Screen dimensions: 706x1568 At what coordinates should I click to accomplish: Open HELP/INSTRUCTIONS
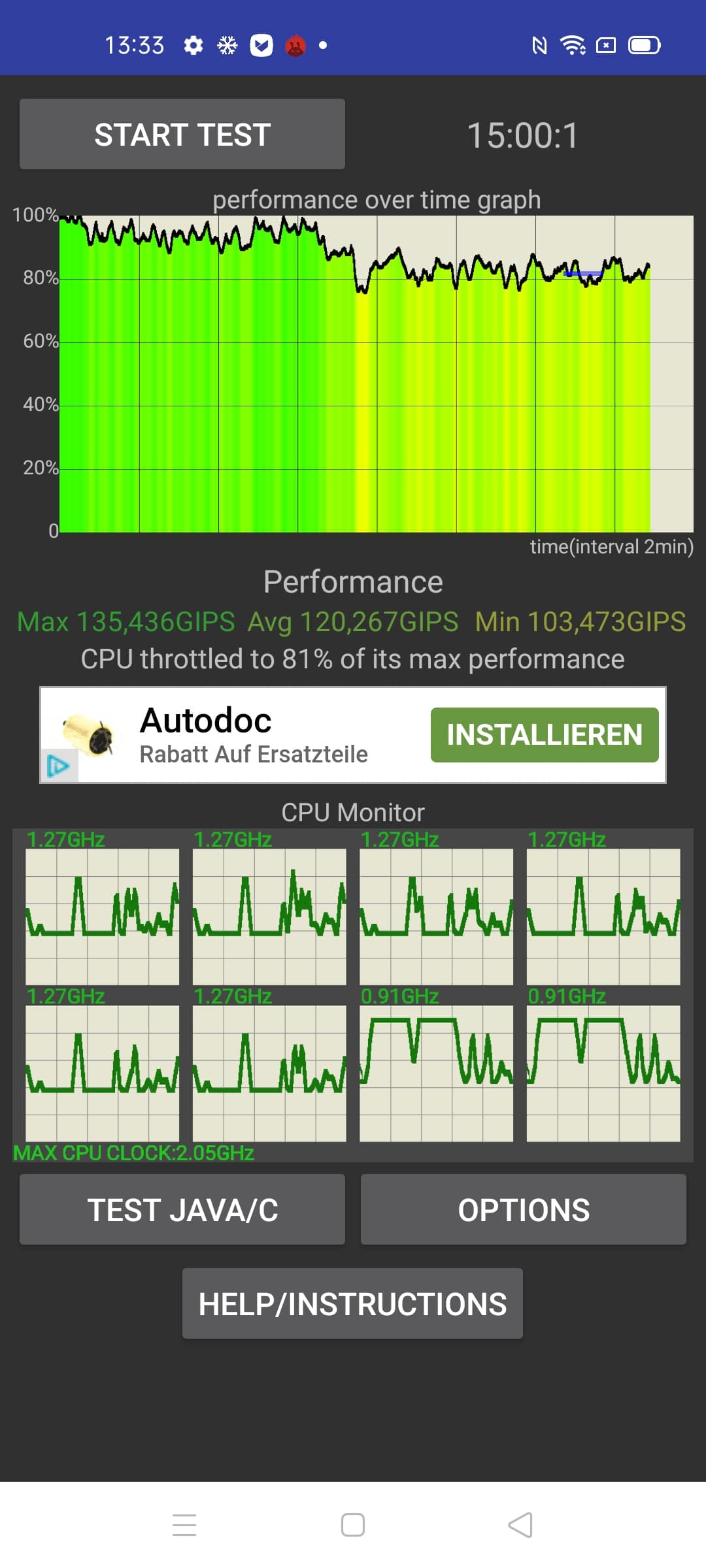click(352, 1303)
